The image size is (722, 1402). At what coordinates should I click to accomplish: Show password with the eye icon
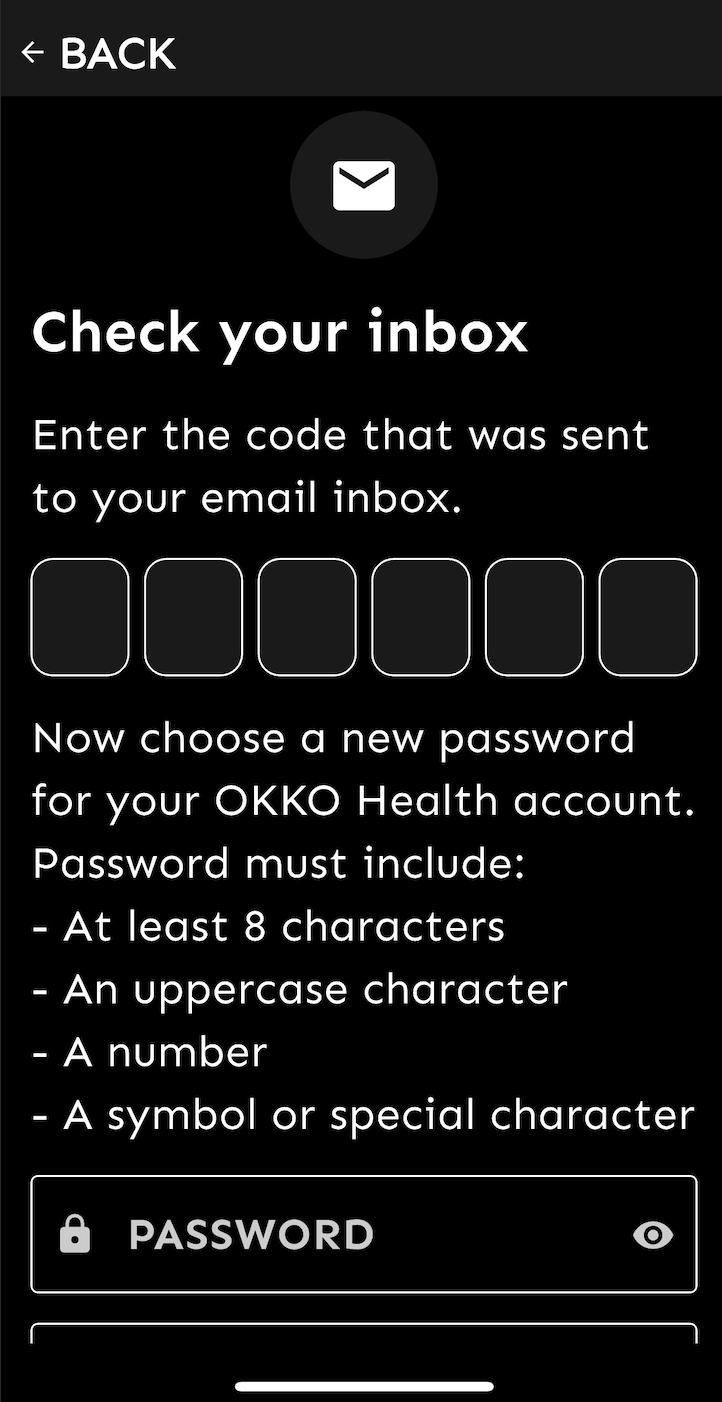tap(653, 1236)
